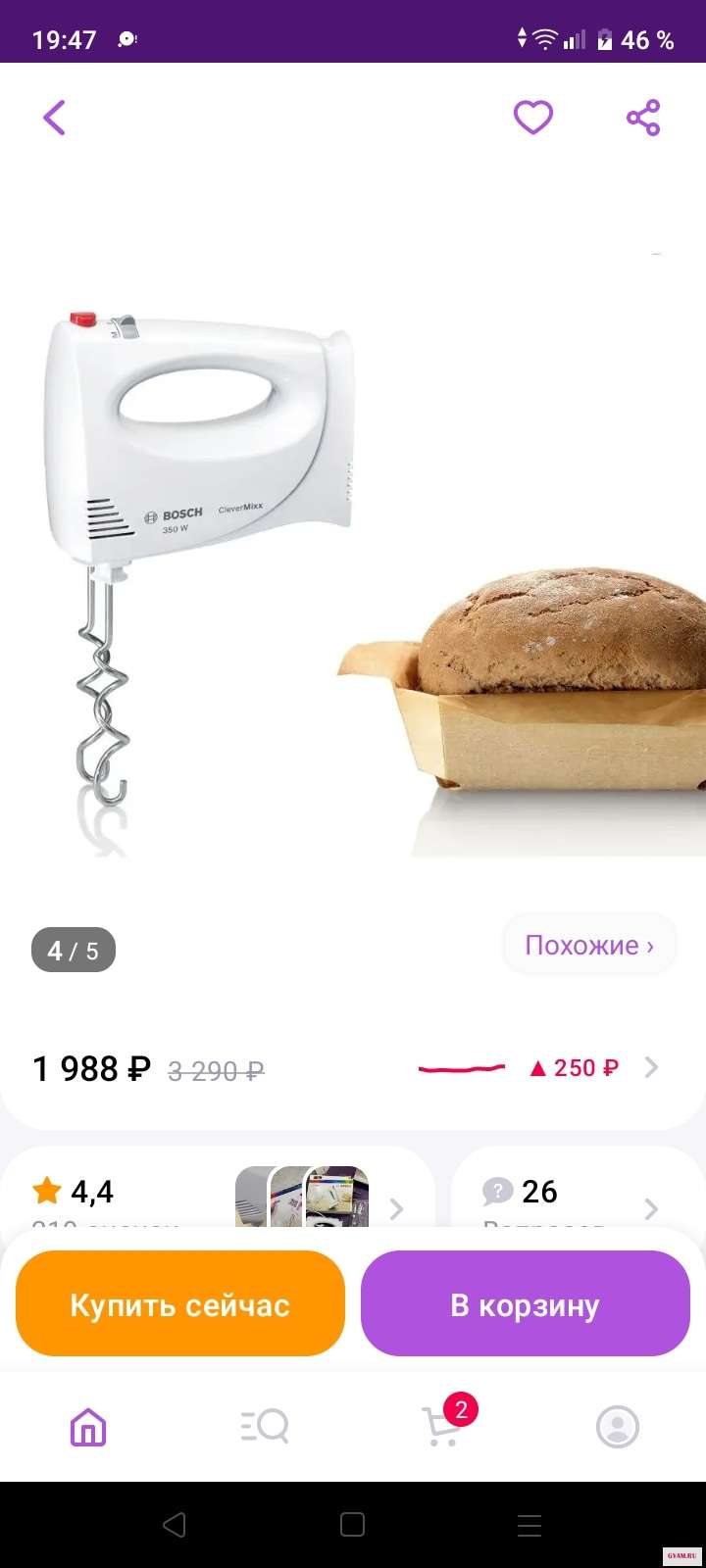Open the Похожие similar items button
Screen dimensions: 706x1568
(588, 946)
